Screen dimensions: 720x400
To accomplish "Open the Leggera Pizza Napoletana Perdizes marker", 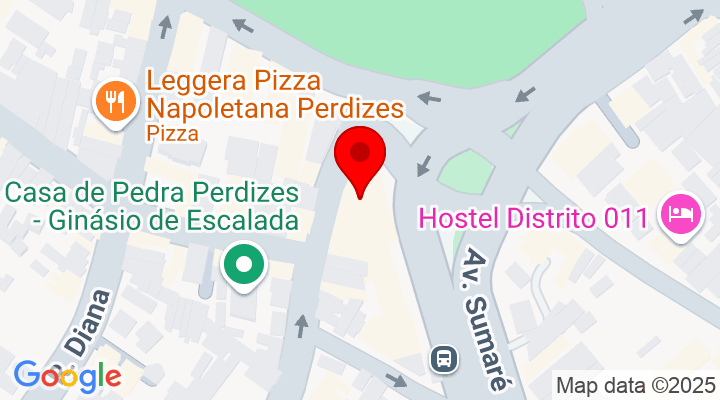I will pos(116,99).
